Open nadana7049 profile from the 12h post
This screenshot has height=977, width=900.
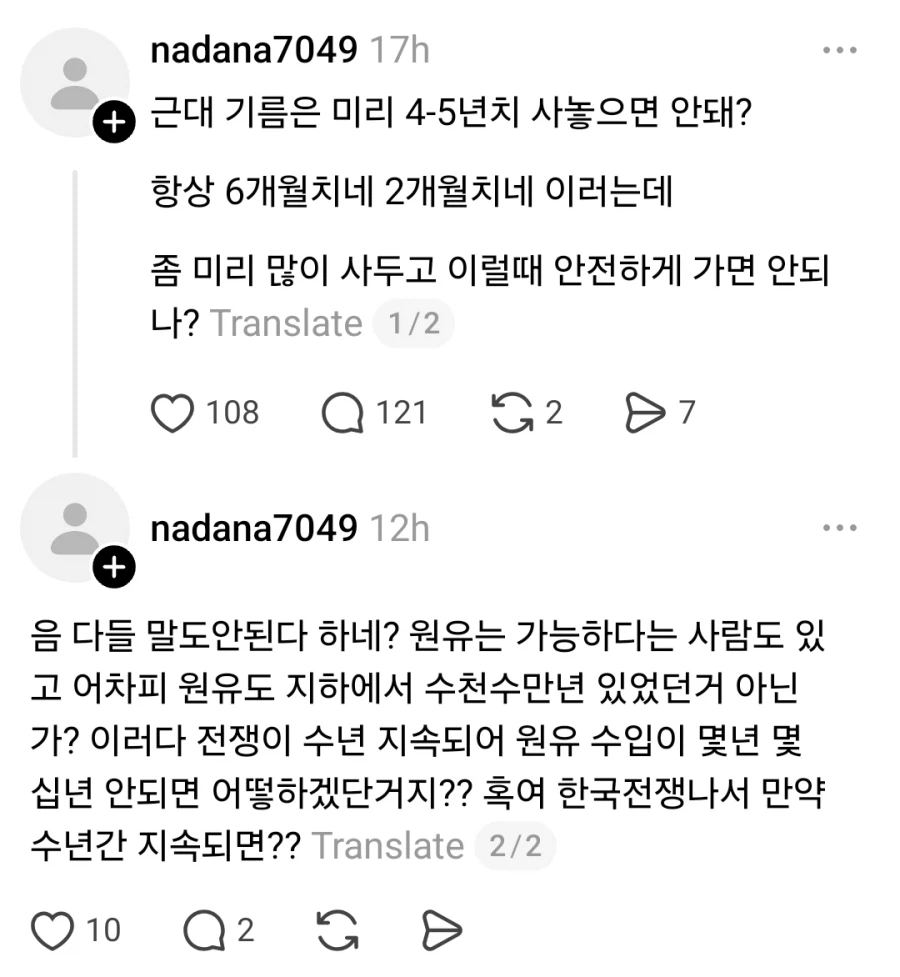coord(253,527)
